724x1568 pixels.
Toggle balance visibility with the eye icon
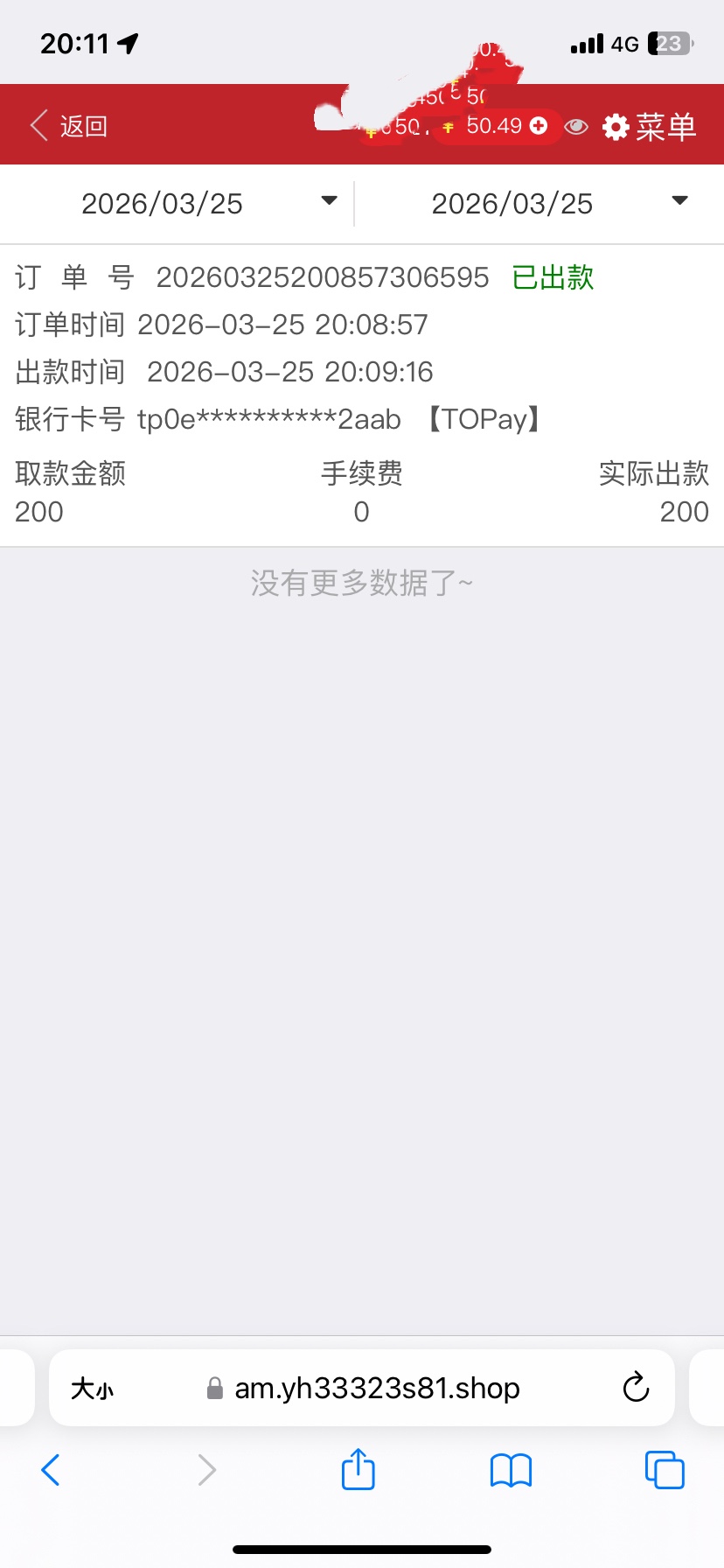tap(576, 127)
